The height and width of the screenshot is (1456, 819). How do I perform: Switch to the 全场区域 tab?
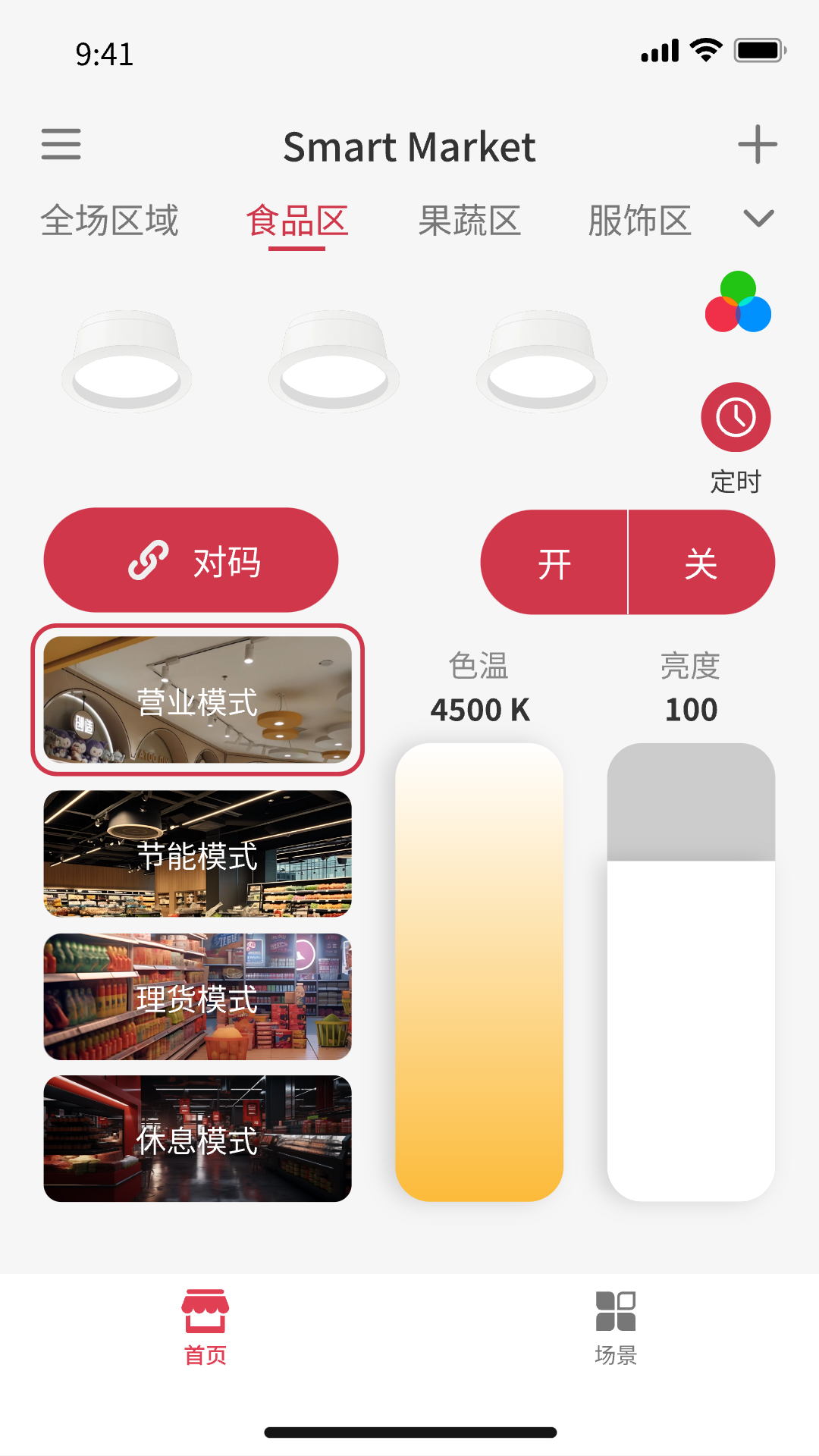pos(111,221)
